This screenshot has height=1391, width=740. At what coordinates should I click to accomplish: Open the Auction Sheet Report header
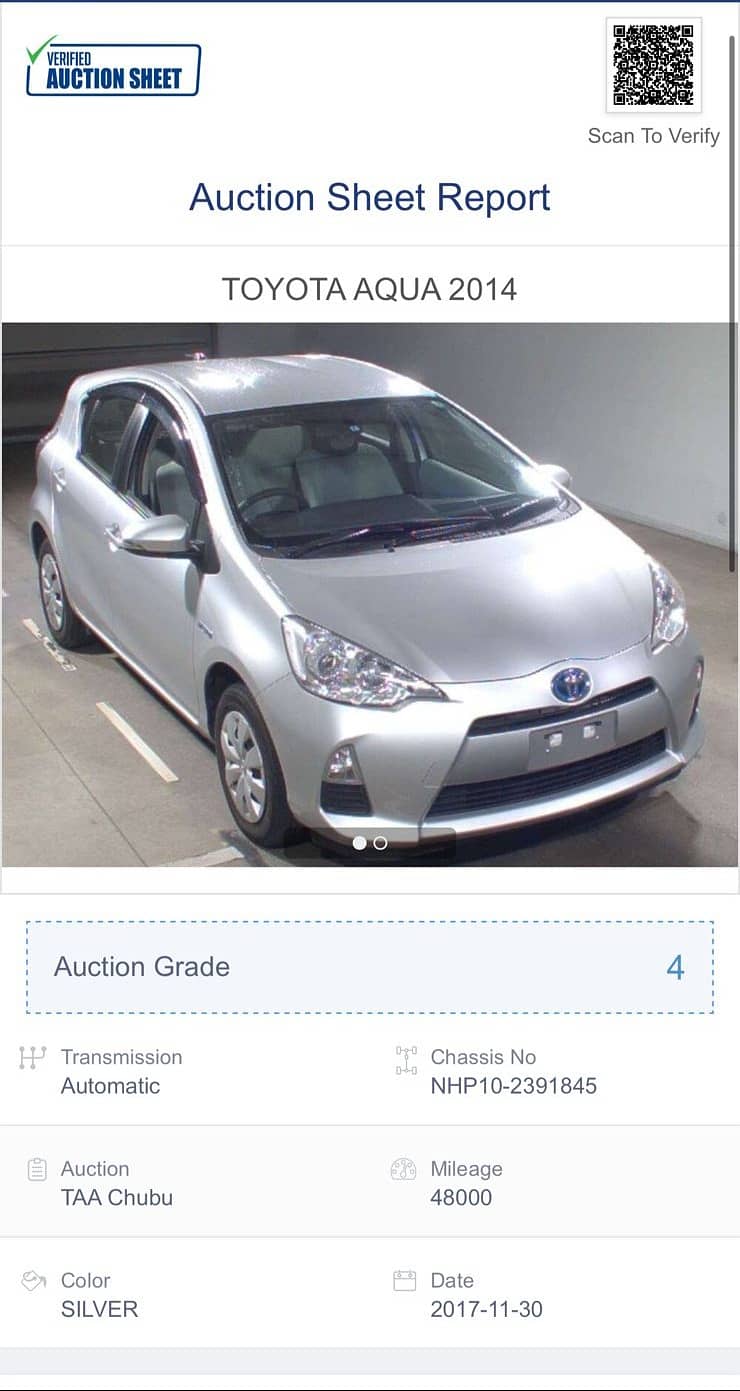tap(370, 198)
